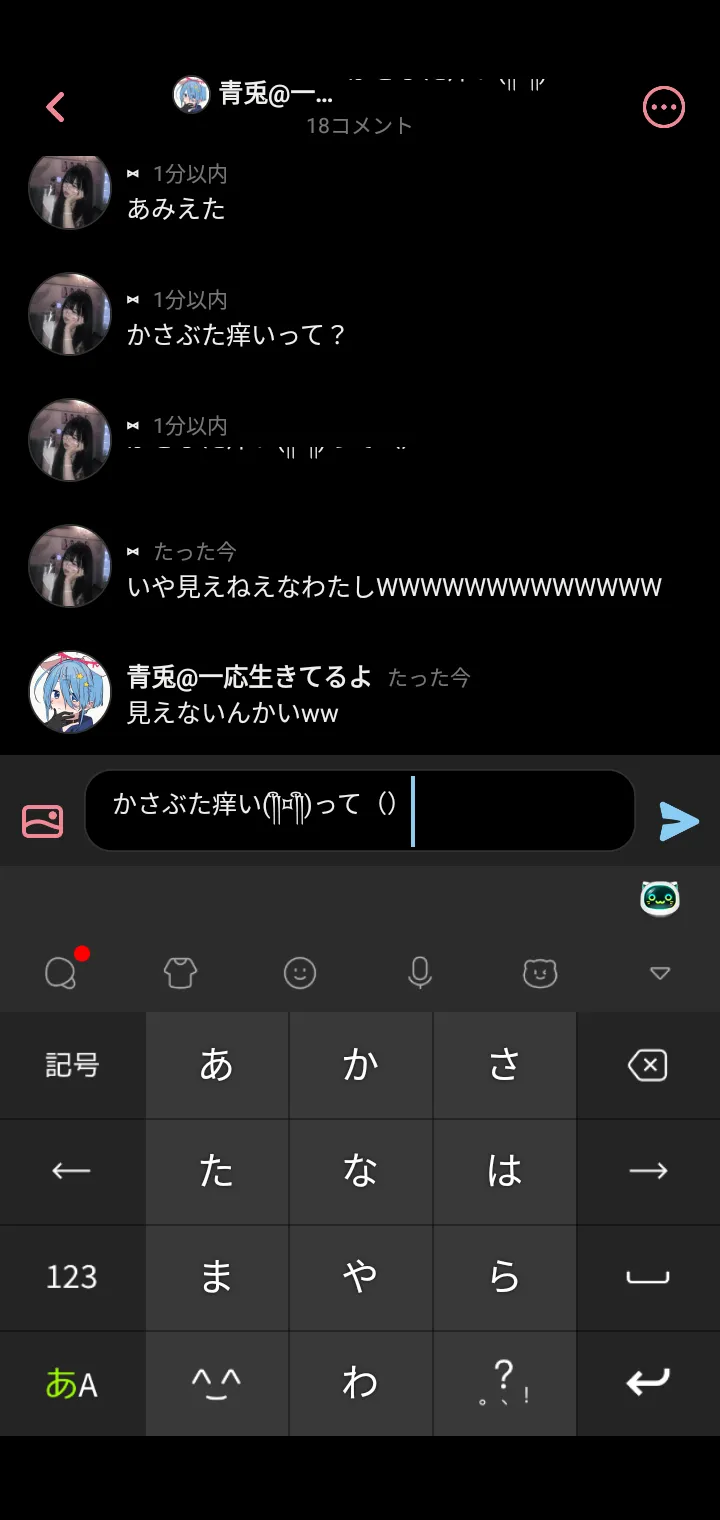This screenshot has height=1520, width=720.
Task: Hide the keyboard with the down arrow
Action: coord(660,972)
